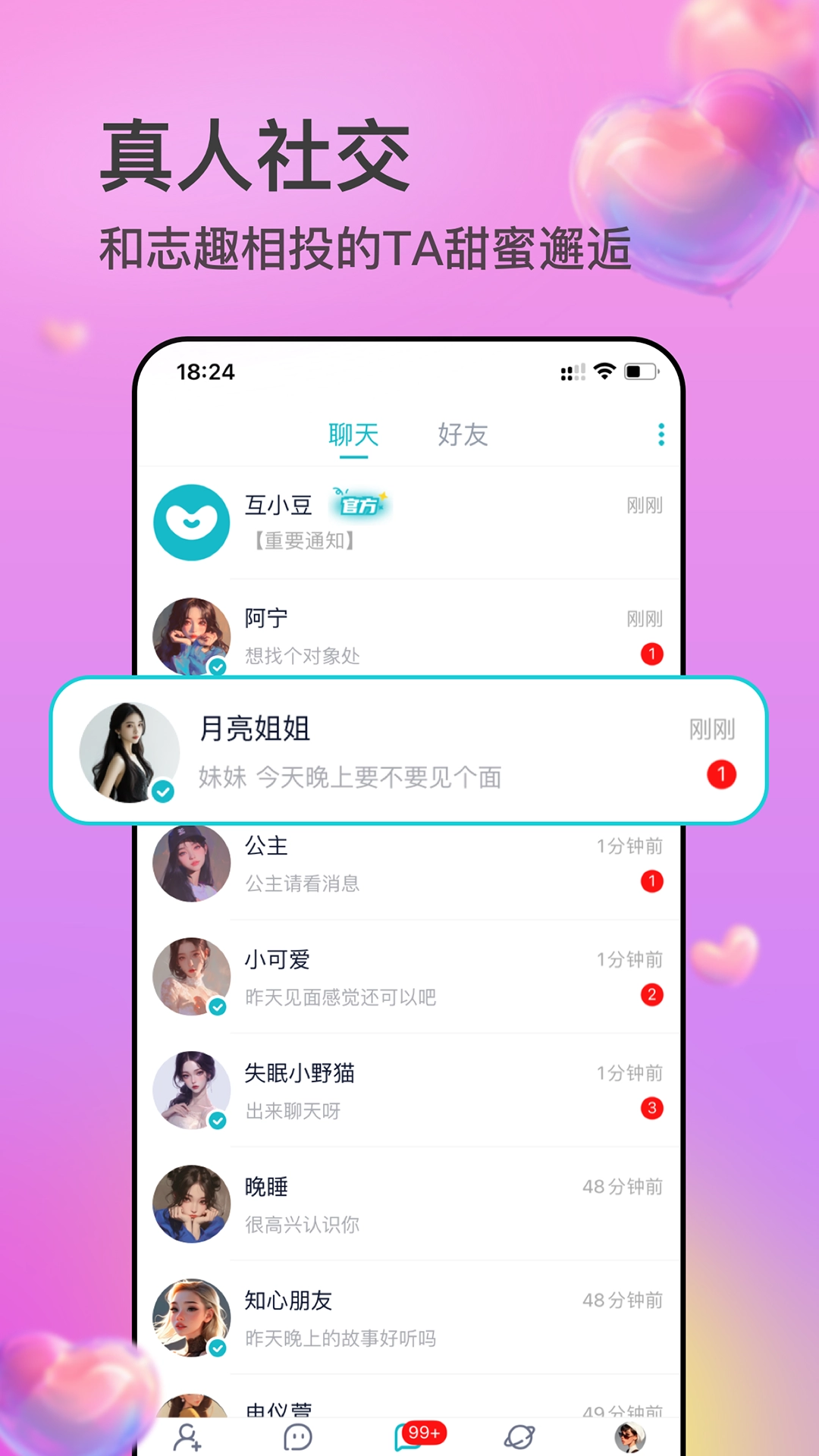Viewport: 819px width, 1456px height.
Task: Switch to the 好友 tab
Action: tap(463, 435)
